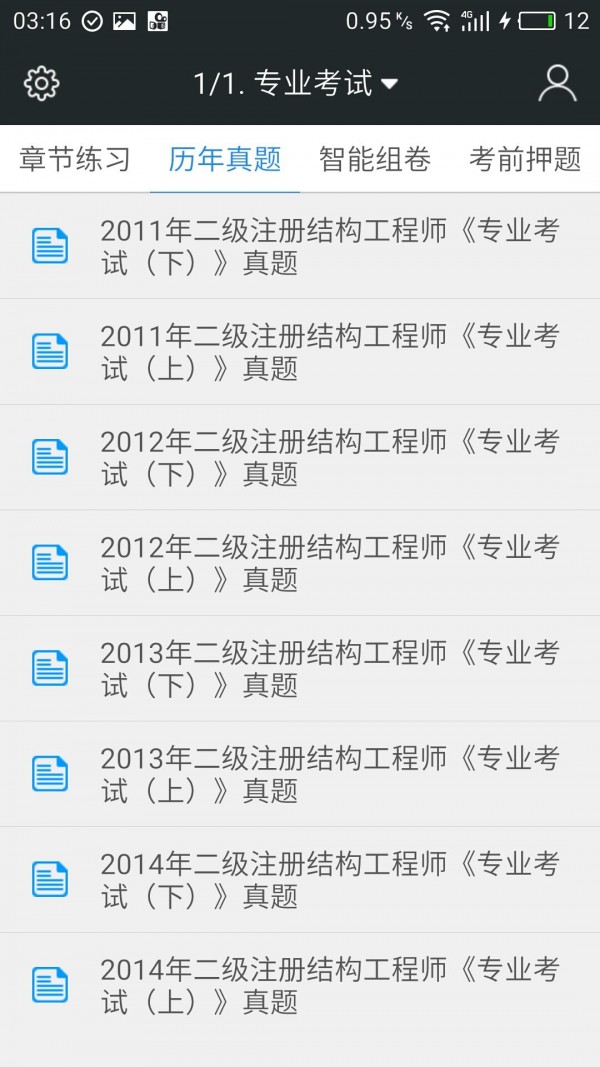Image resolution: width=600 pixels, height=1067 pixels.
Task: Open 2011年专业考试（下）真题
Action: click(x=300, y=246)
